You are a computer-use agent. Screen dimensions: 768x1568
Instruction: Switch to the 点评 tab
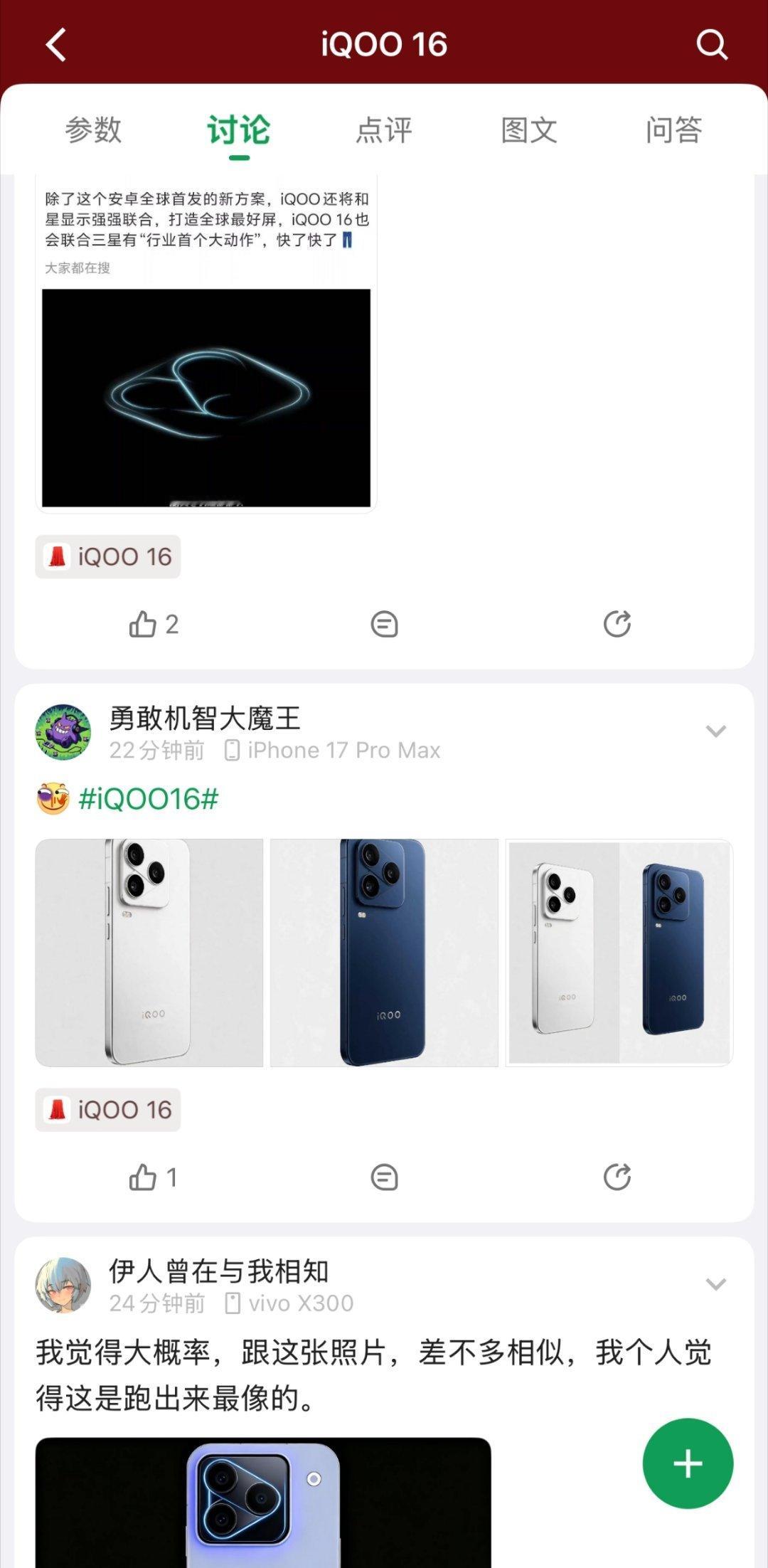coord(384,130)
